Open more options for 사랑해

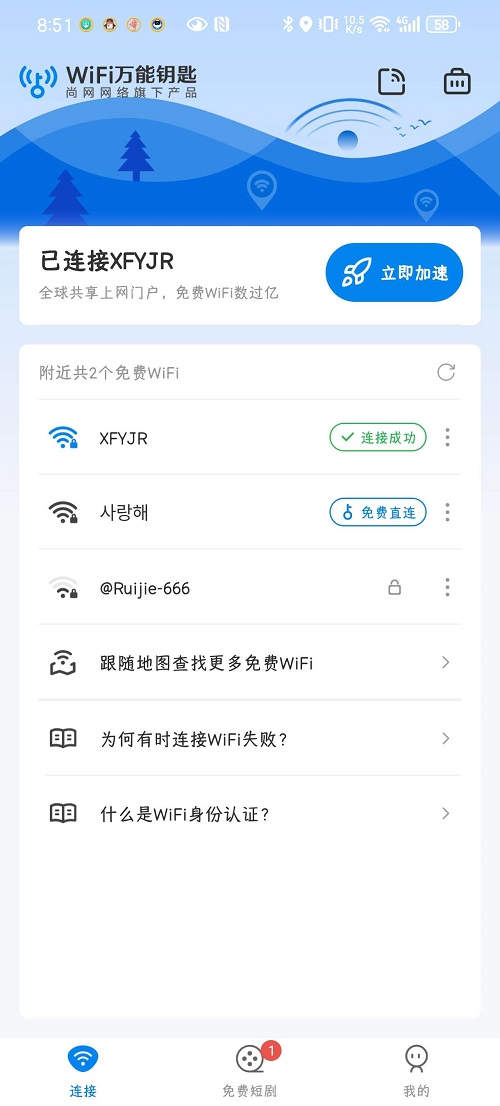point(447,512)
